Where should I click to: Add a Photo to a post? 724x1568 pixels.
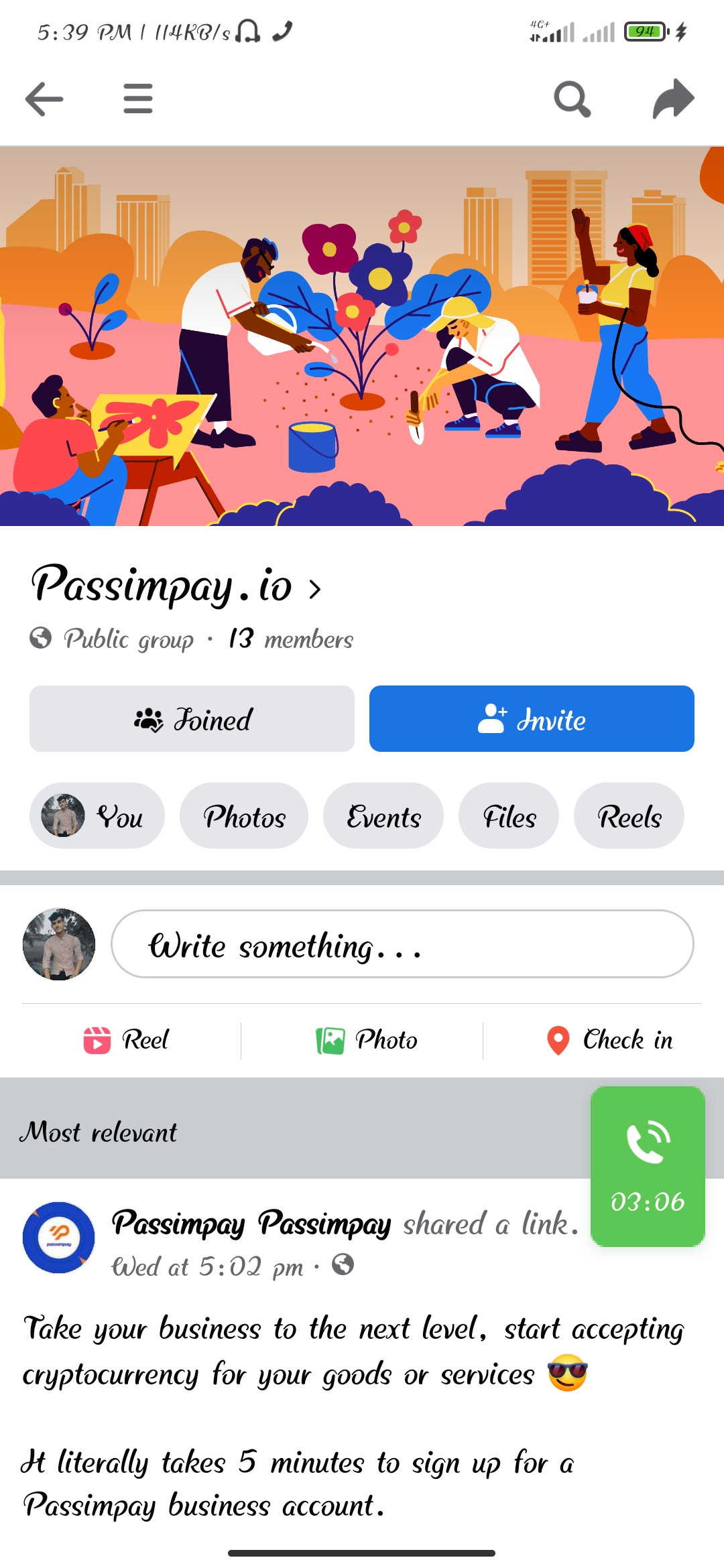[367, 1040]
